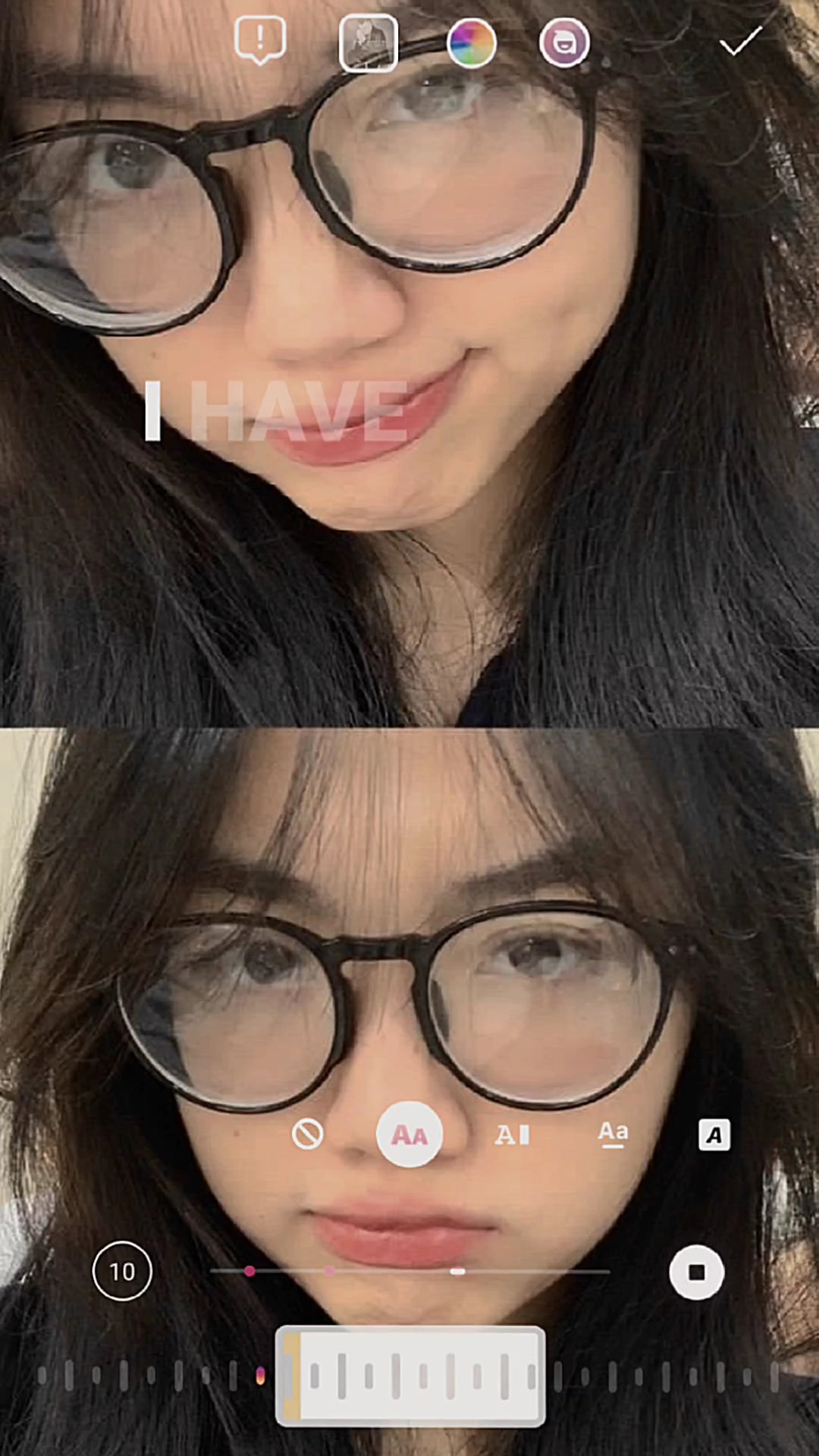Select the no-lyrics style option
Screen dimensions: 819x1456
[308, 1134]
